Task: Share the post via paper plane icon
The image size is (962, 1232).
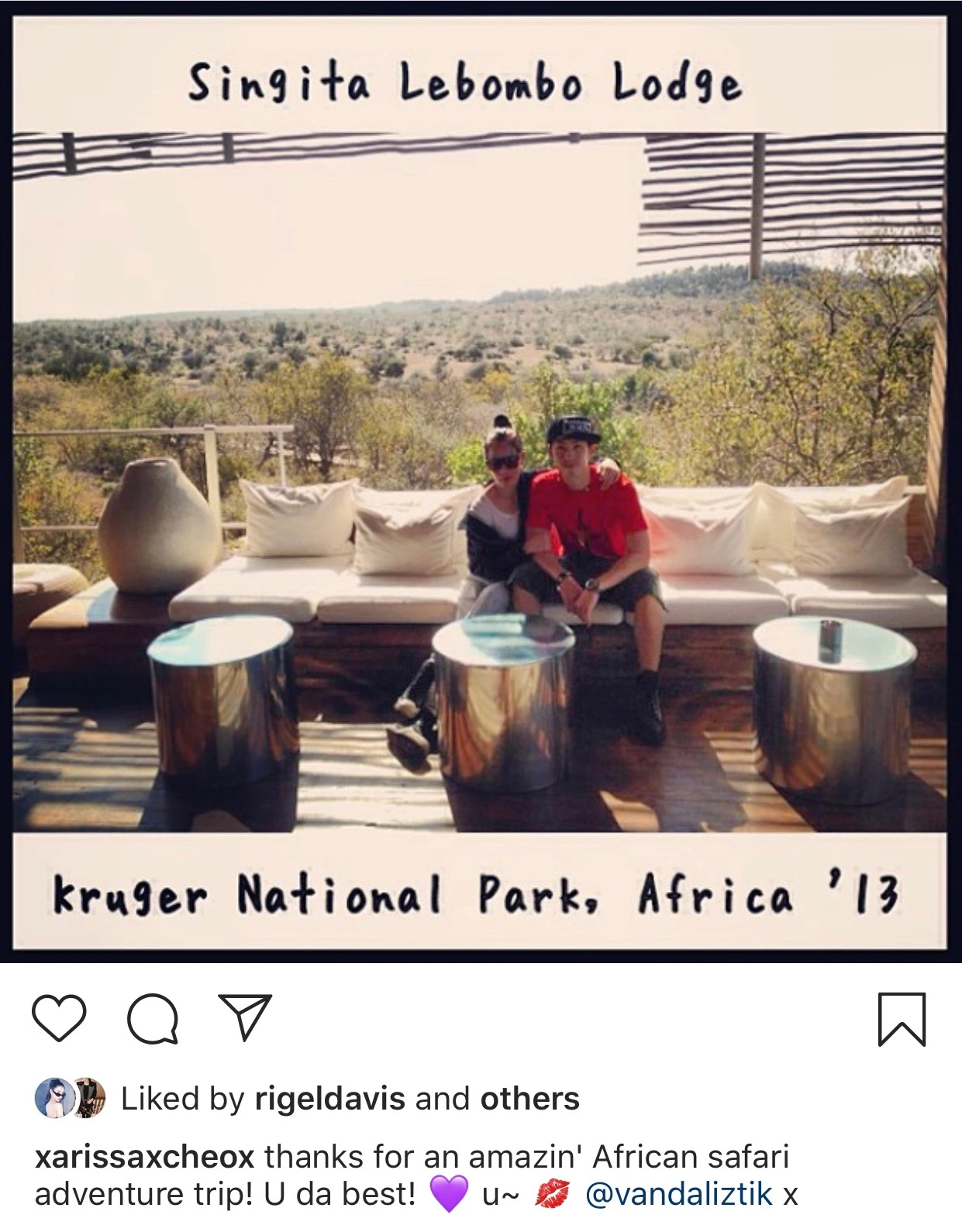Action: [x=245, y=1016]
